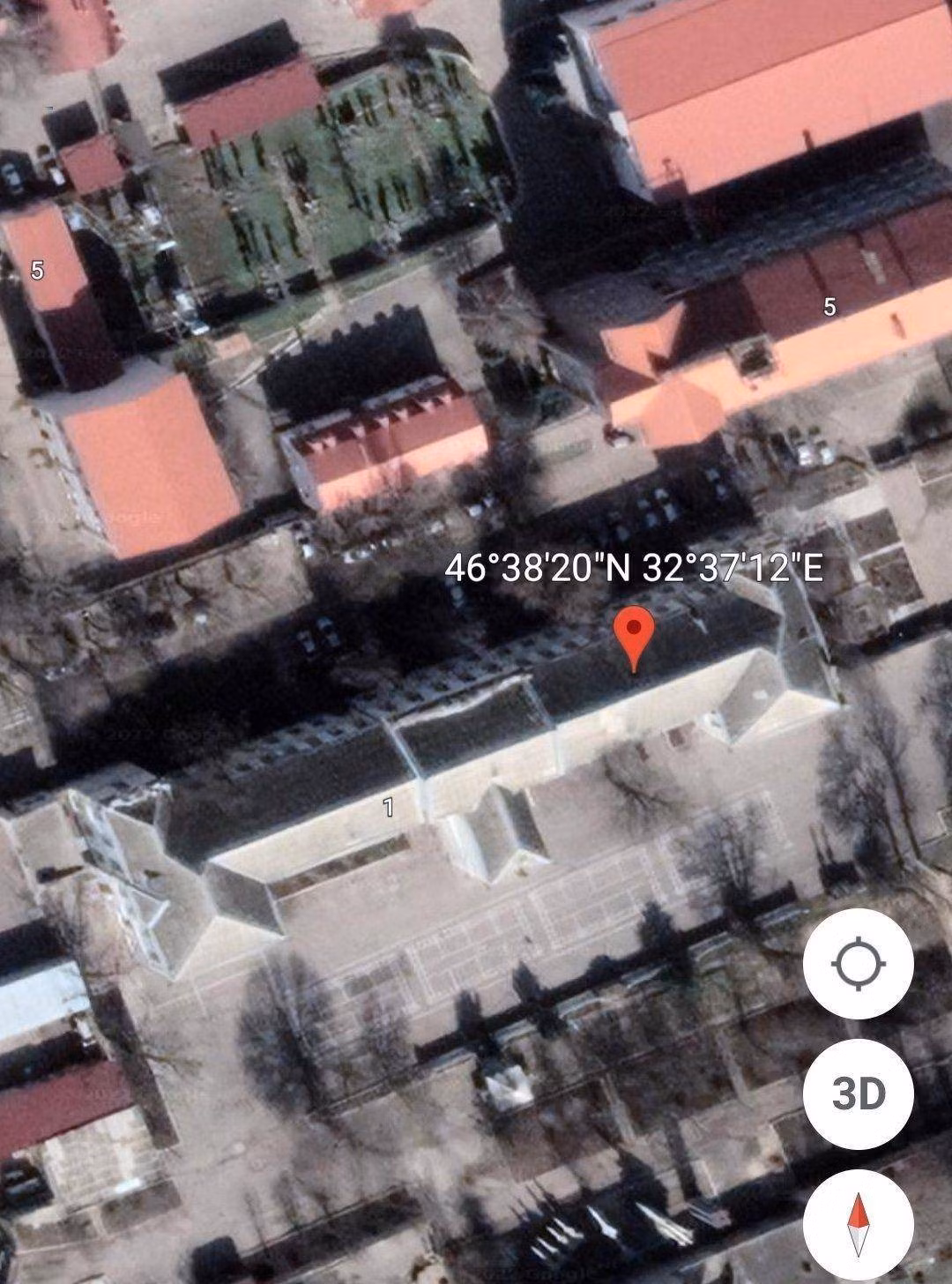The height and width of the screenshot is (1284, 952).
Task: Click the number 5 label near the left edge
Action: pos(37,271)
